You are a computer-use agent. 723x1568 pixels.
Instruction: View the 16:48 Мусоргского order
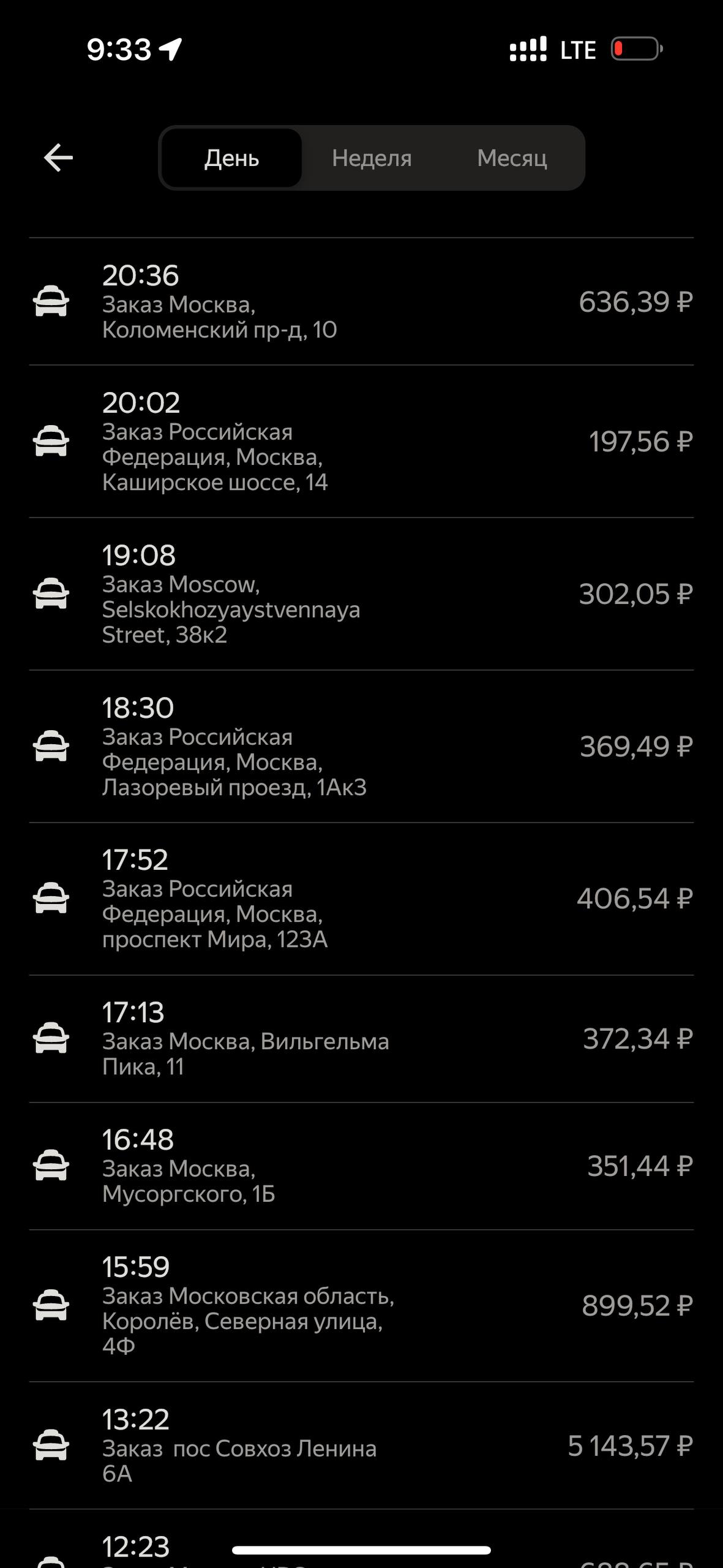click(x=361, y=1166)
